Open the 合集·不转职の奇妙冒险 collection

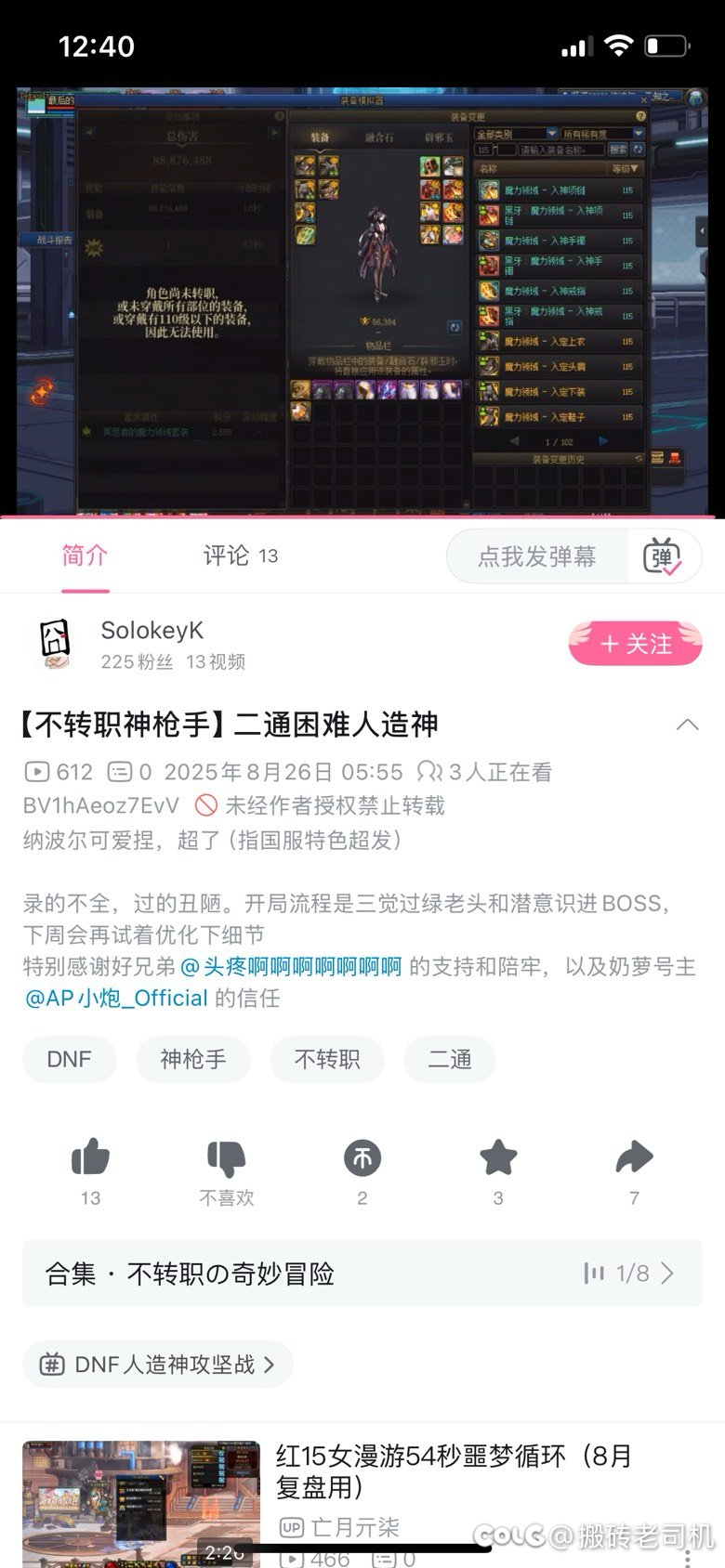click(x=362, y=1274)
